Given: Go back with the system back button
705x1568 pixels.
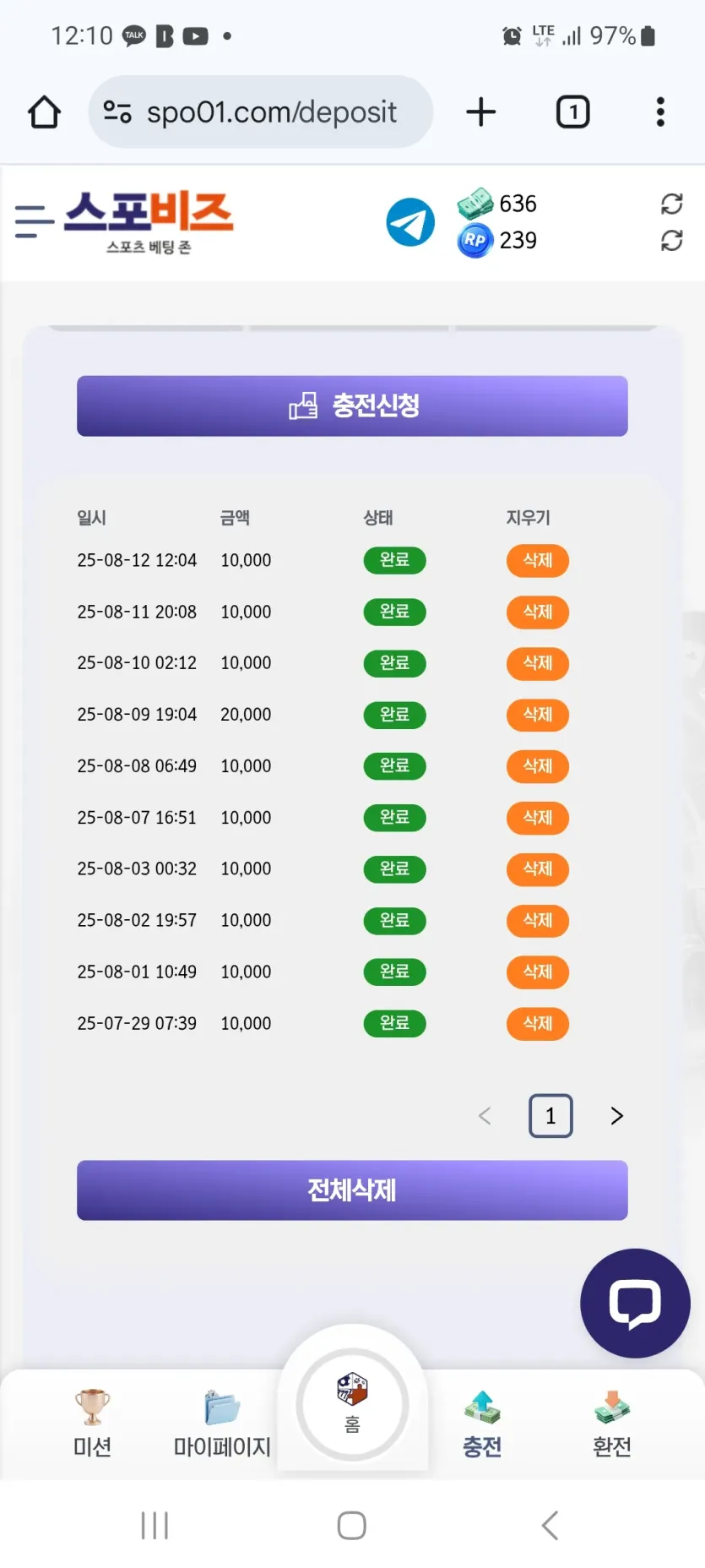Looking at the screenshot, I should (550, 1526).
